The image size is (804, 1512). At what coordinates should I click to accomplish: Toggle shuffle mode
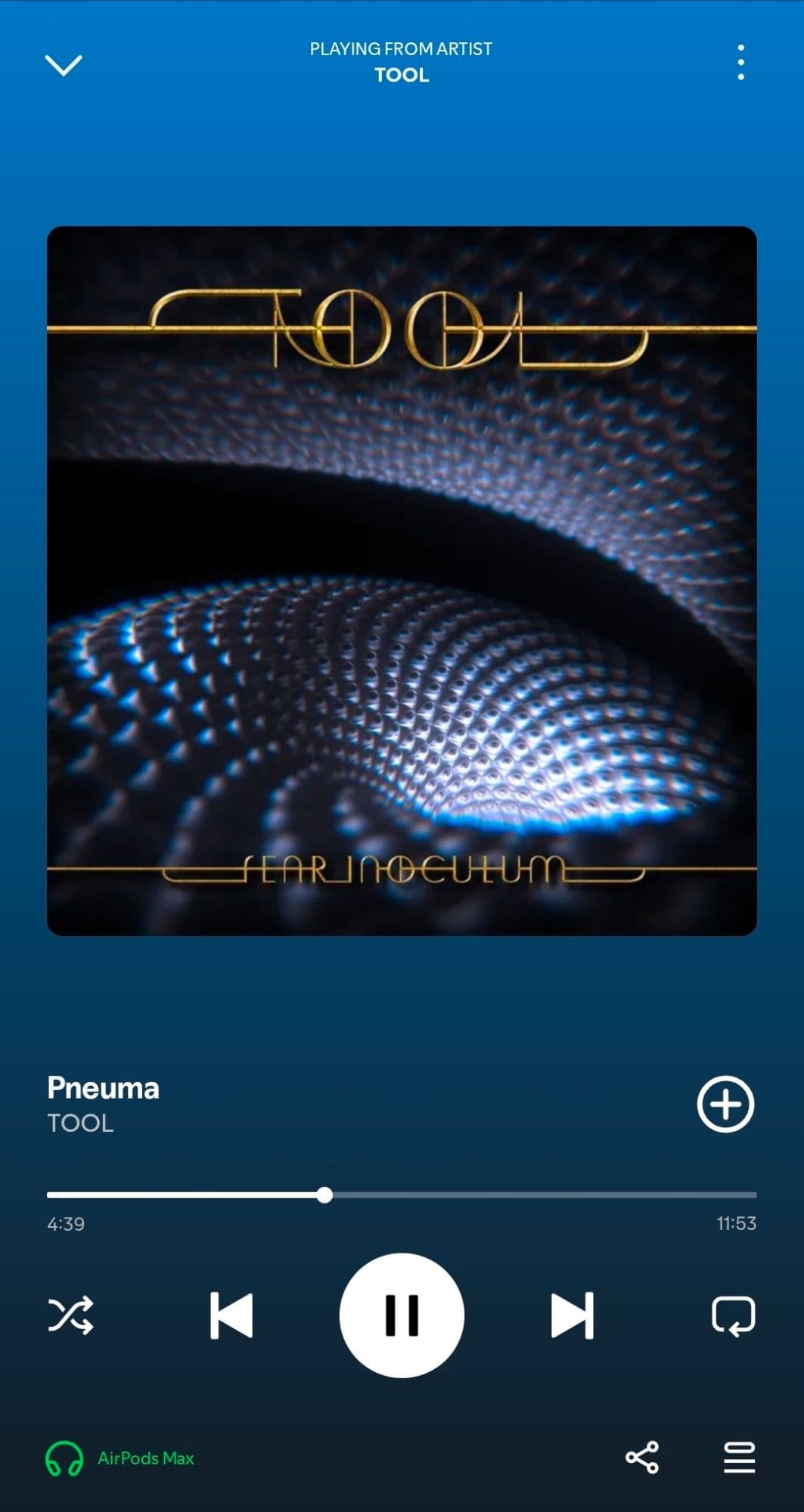[70, 1315]
